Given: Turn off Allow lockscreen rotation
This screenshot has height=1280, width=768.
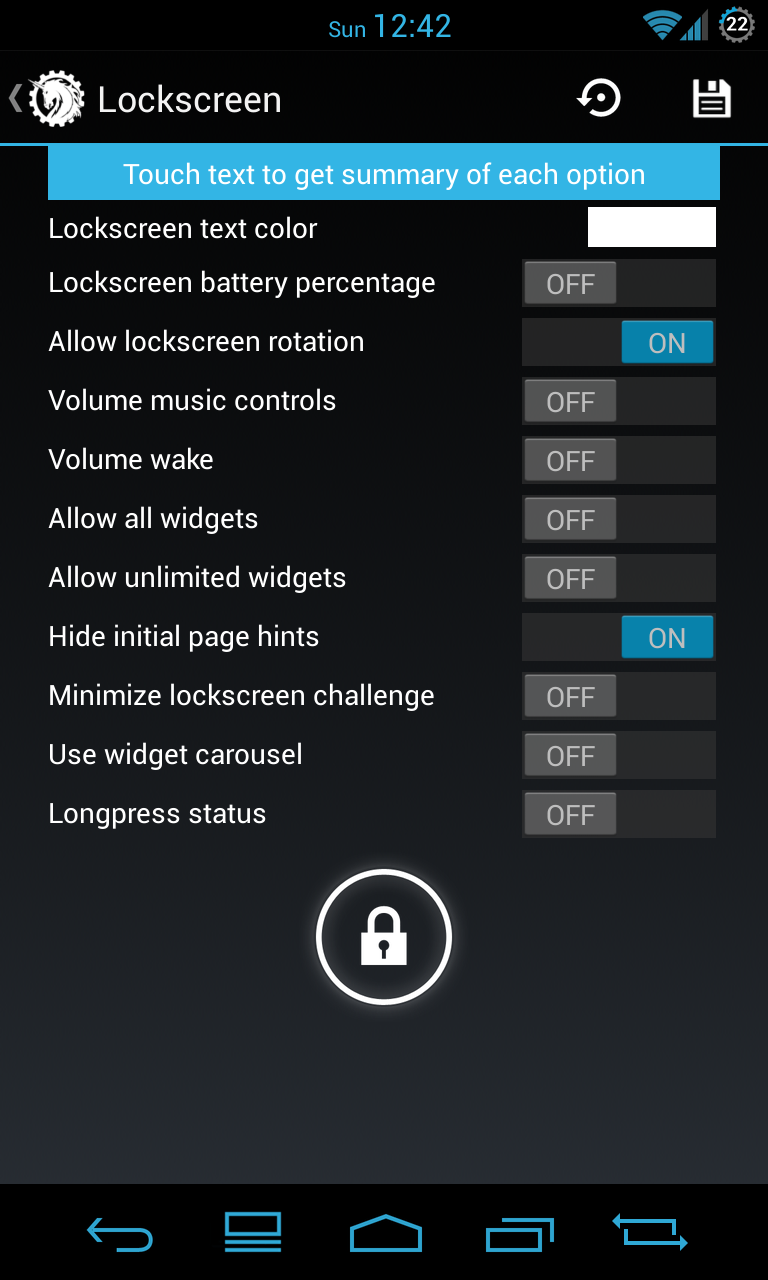Looking at the screenshot, I should [618, 343].
